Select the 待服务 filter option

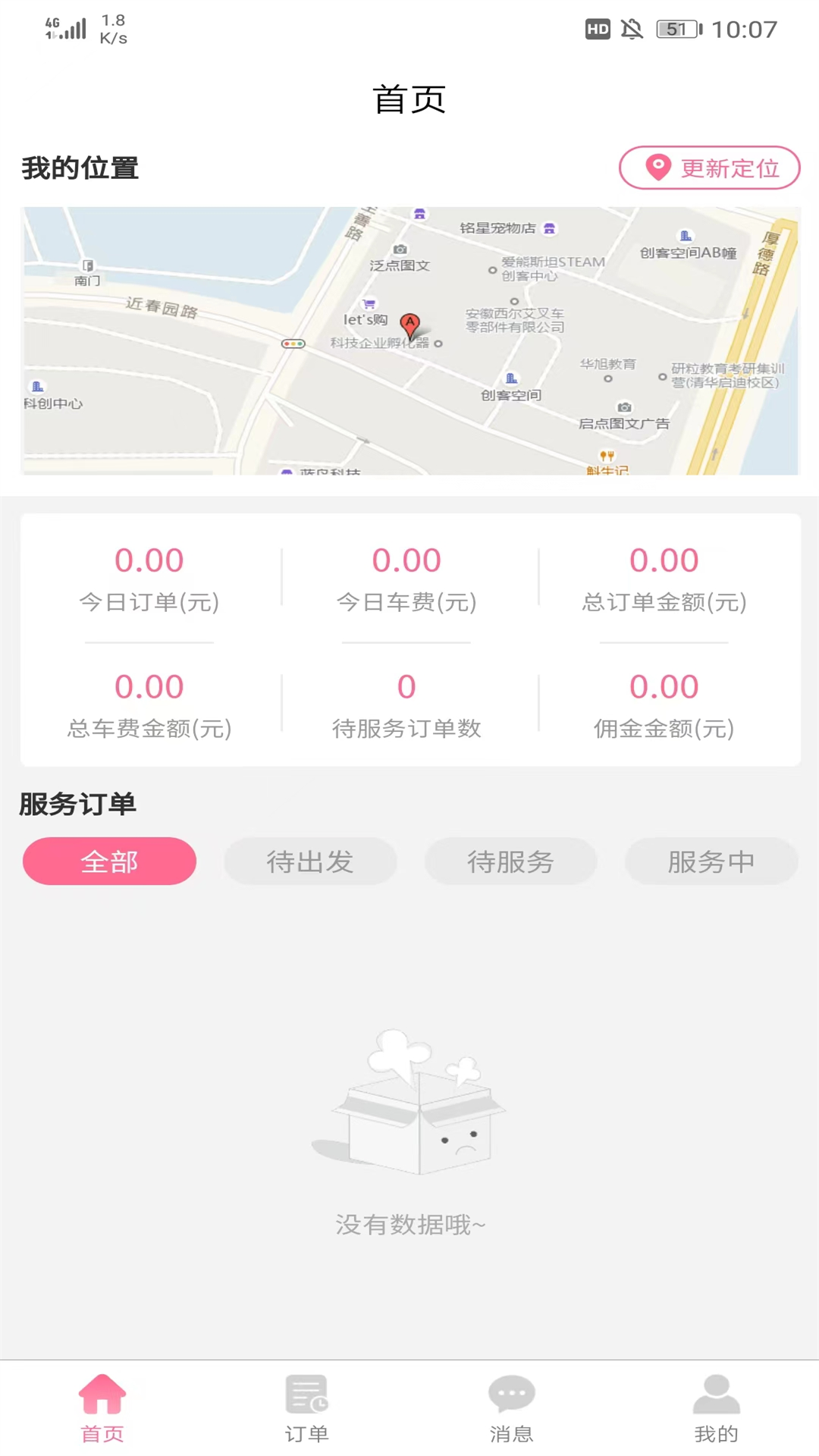[511, 861]
